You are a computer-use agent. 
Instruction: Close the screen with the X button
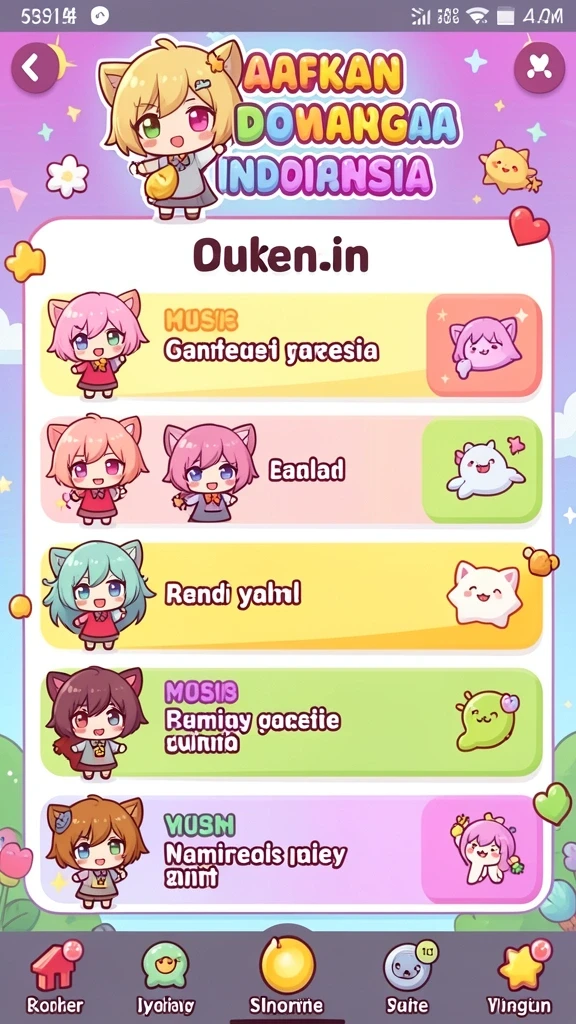pos(539,67)
